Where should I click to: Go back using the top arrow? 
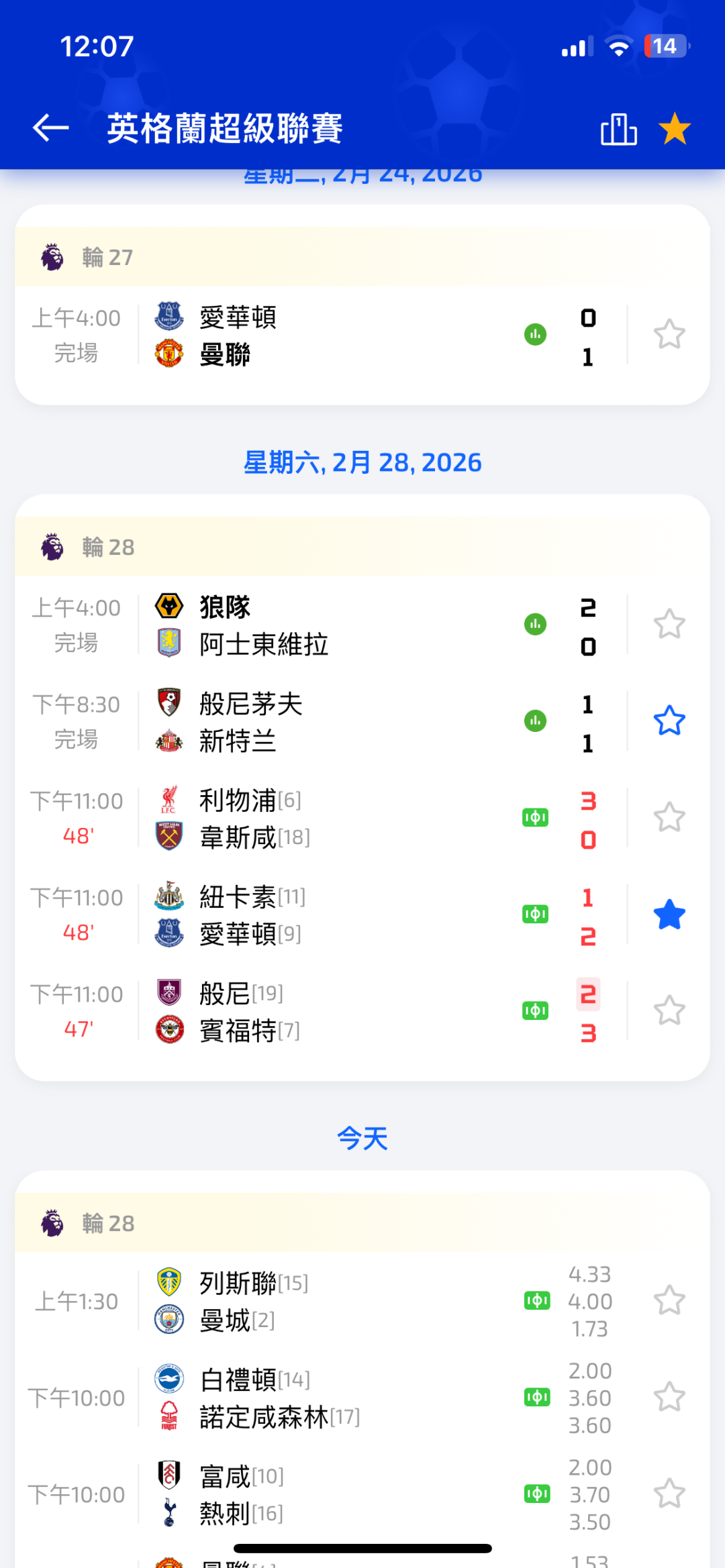point(51,127)
